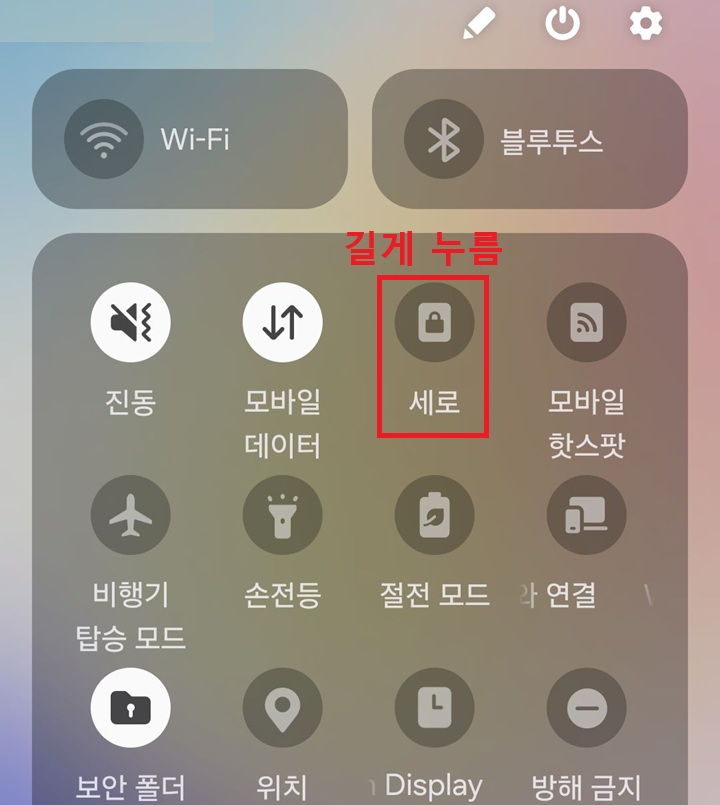
Task: Toggle the 진동 (vibrate) quick setting
Action: coord(130,321)
